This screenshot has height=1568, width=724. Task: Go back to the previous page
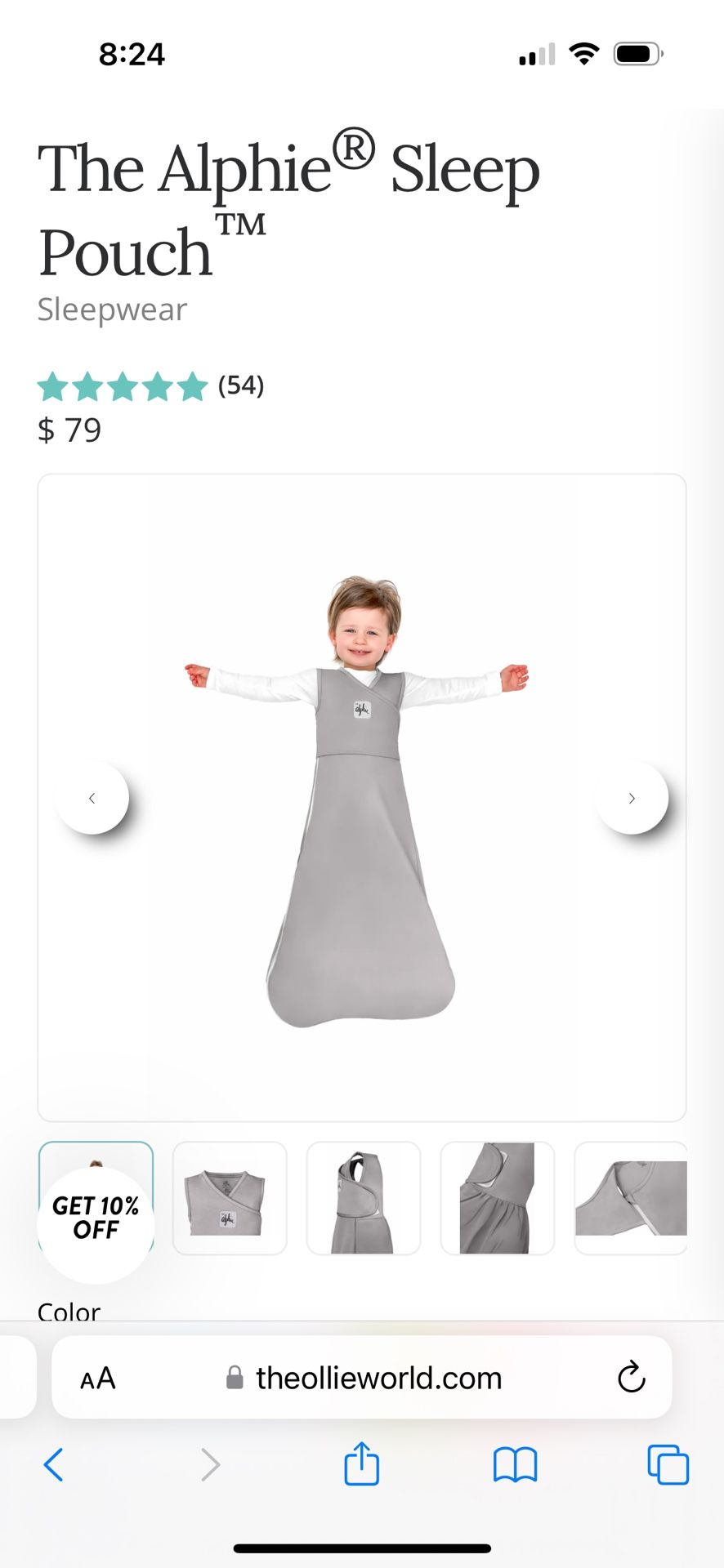53,1464
